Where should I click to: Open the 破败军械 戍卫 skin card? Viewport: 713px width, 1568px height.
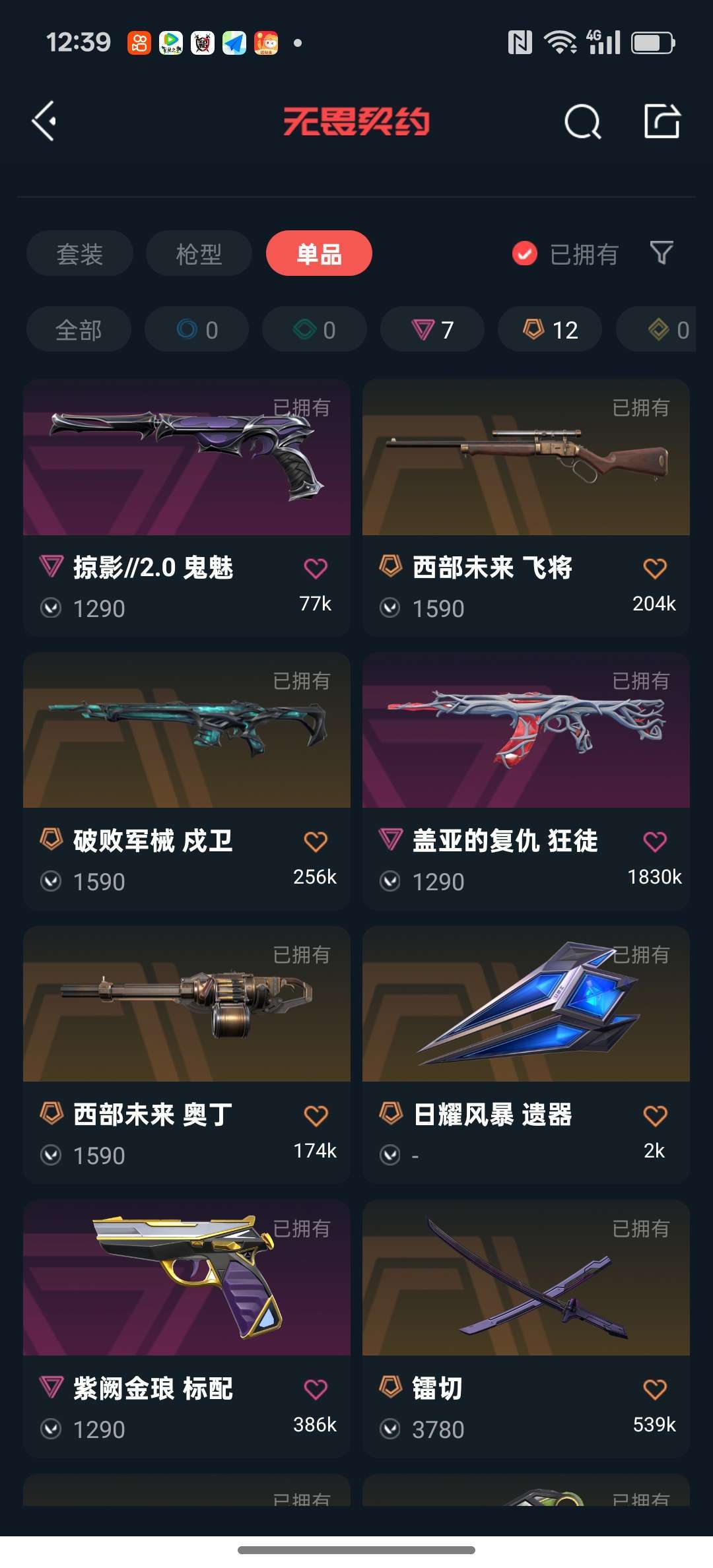coord(187,781)
